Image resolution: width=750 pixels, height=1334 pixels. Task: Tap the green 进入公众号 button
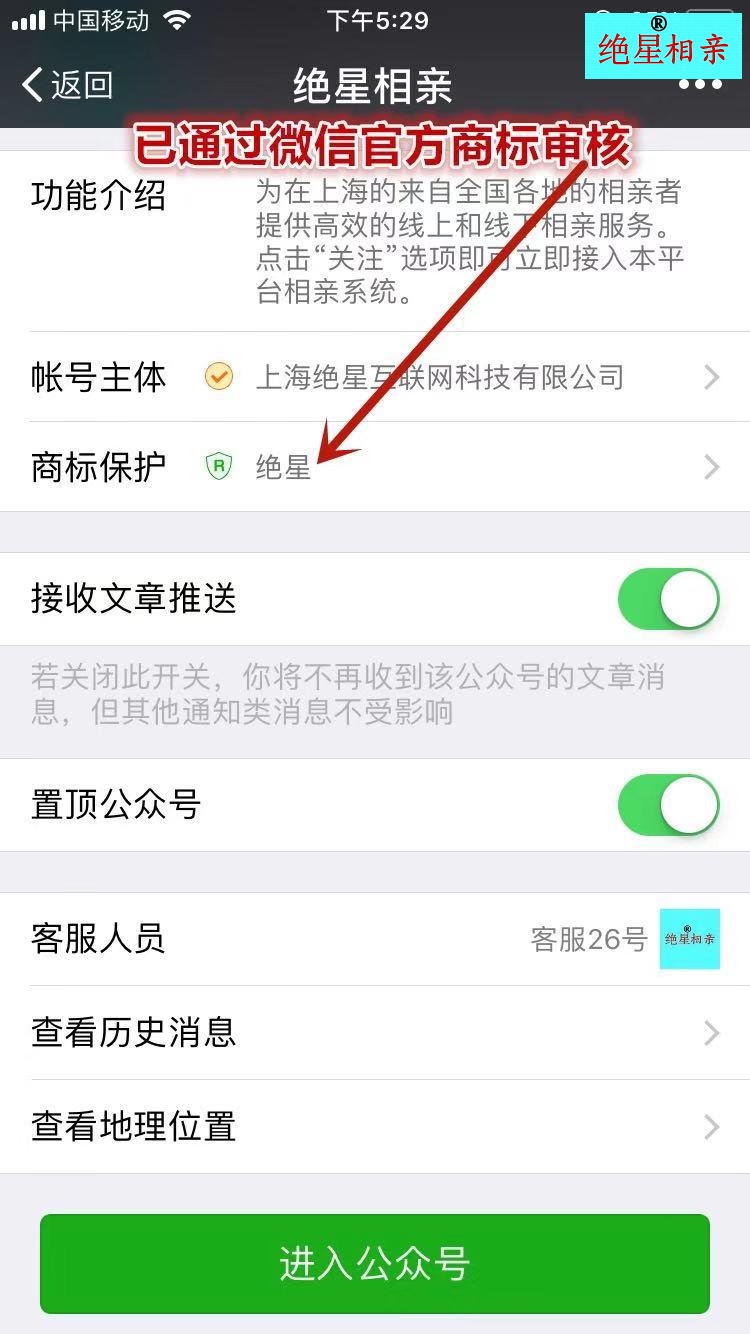coord(375,1264)
